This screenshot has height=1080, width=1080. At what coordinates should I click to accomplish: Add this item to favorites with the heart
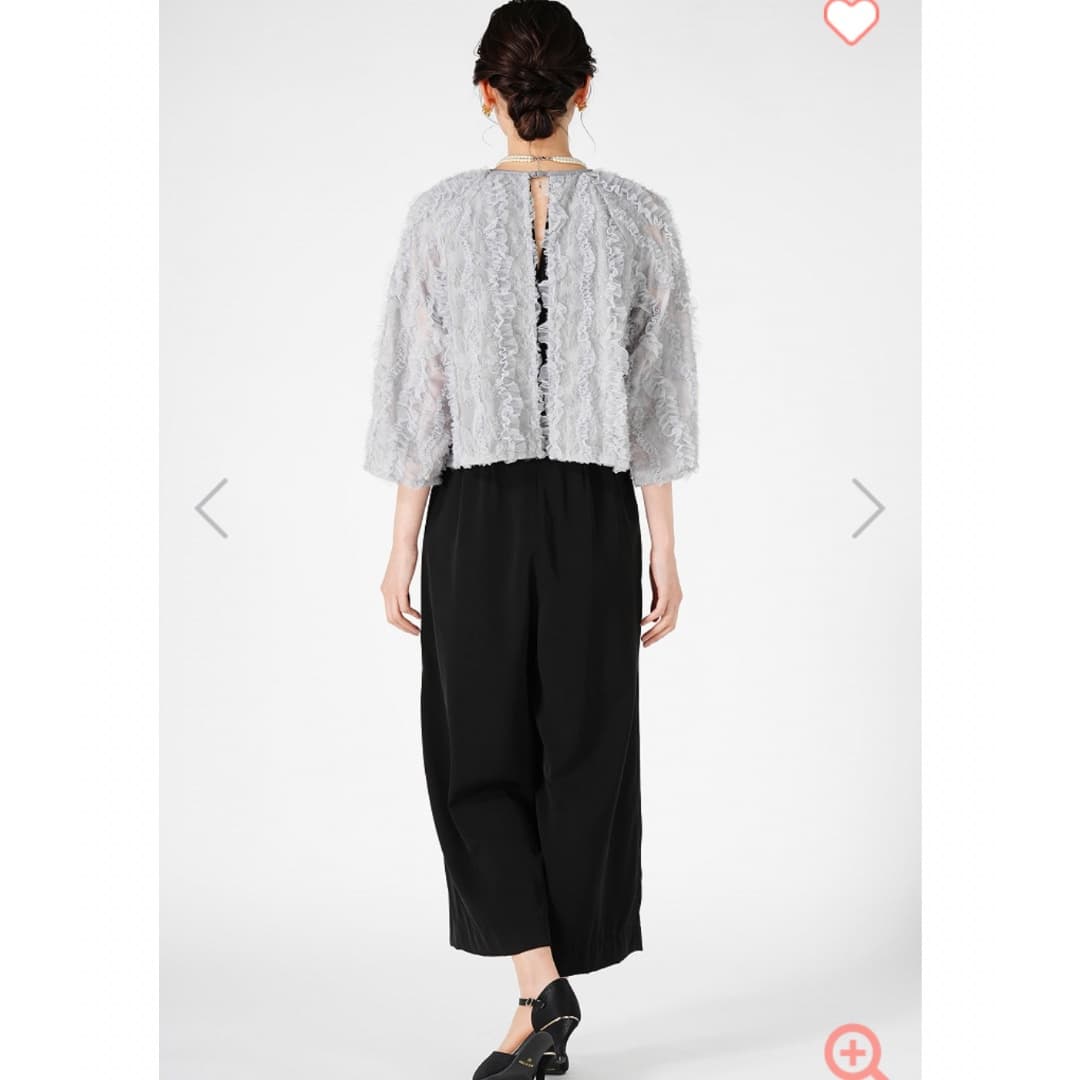coord(851,19)
